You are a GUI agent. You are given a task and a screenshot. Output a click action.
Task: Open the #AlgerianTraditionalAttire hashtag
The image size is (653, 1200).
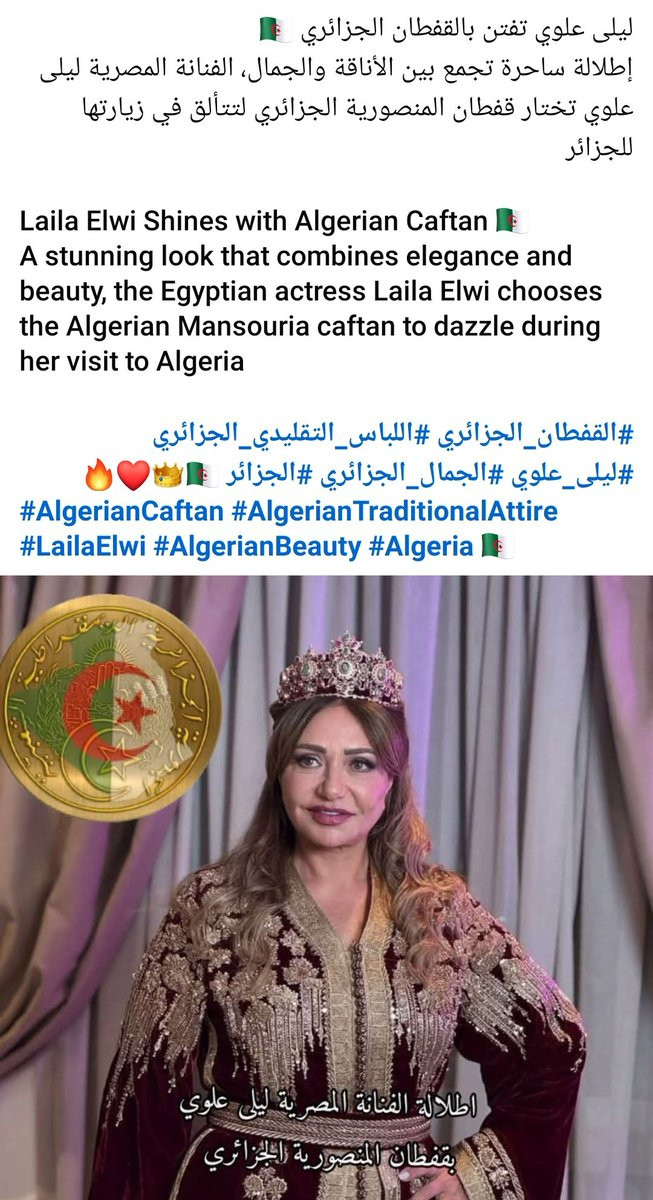394,513
